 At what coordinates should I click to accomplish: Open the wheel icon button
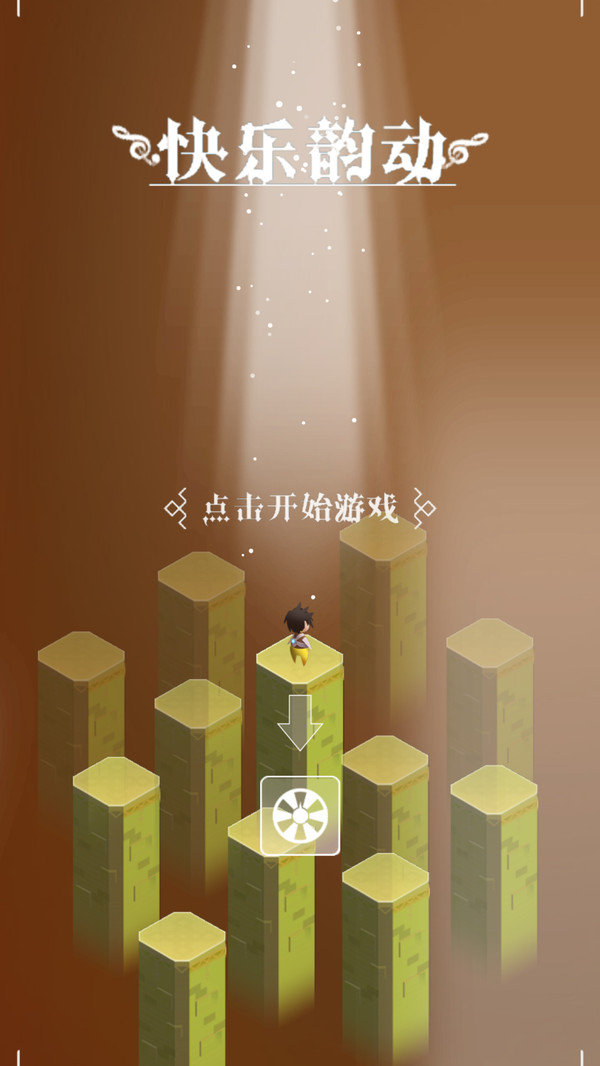(300, 816)
